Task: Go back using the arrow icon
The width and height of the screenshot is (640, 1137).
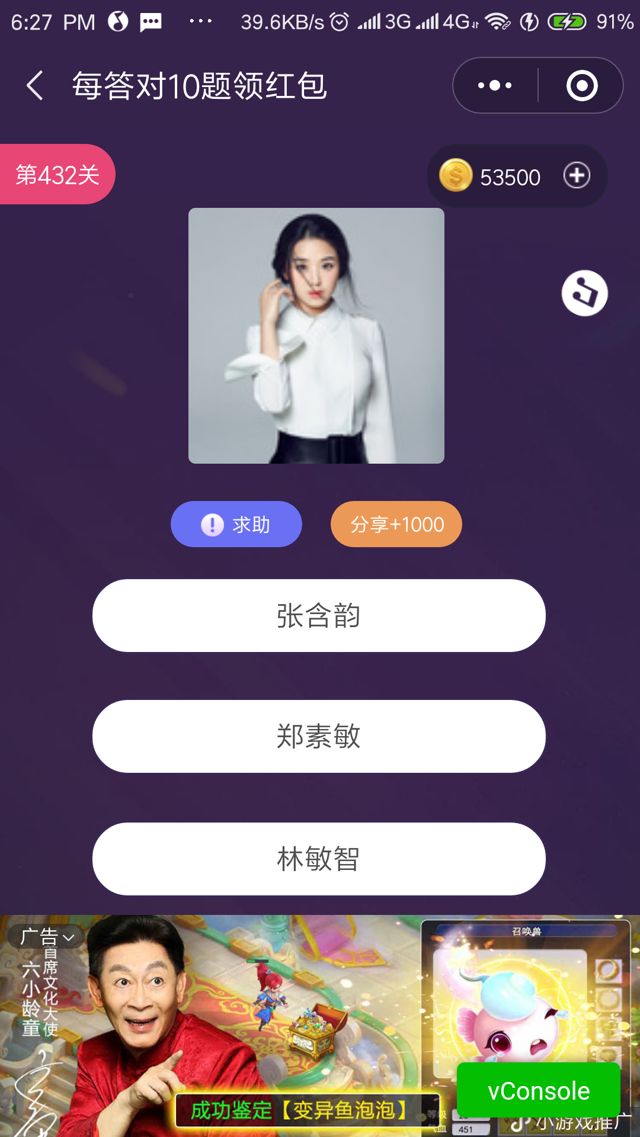Action: point(35,86)
